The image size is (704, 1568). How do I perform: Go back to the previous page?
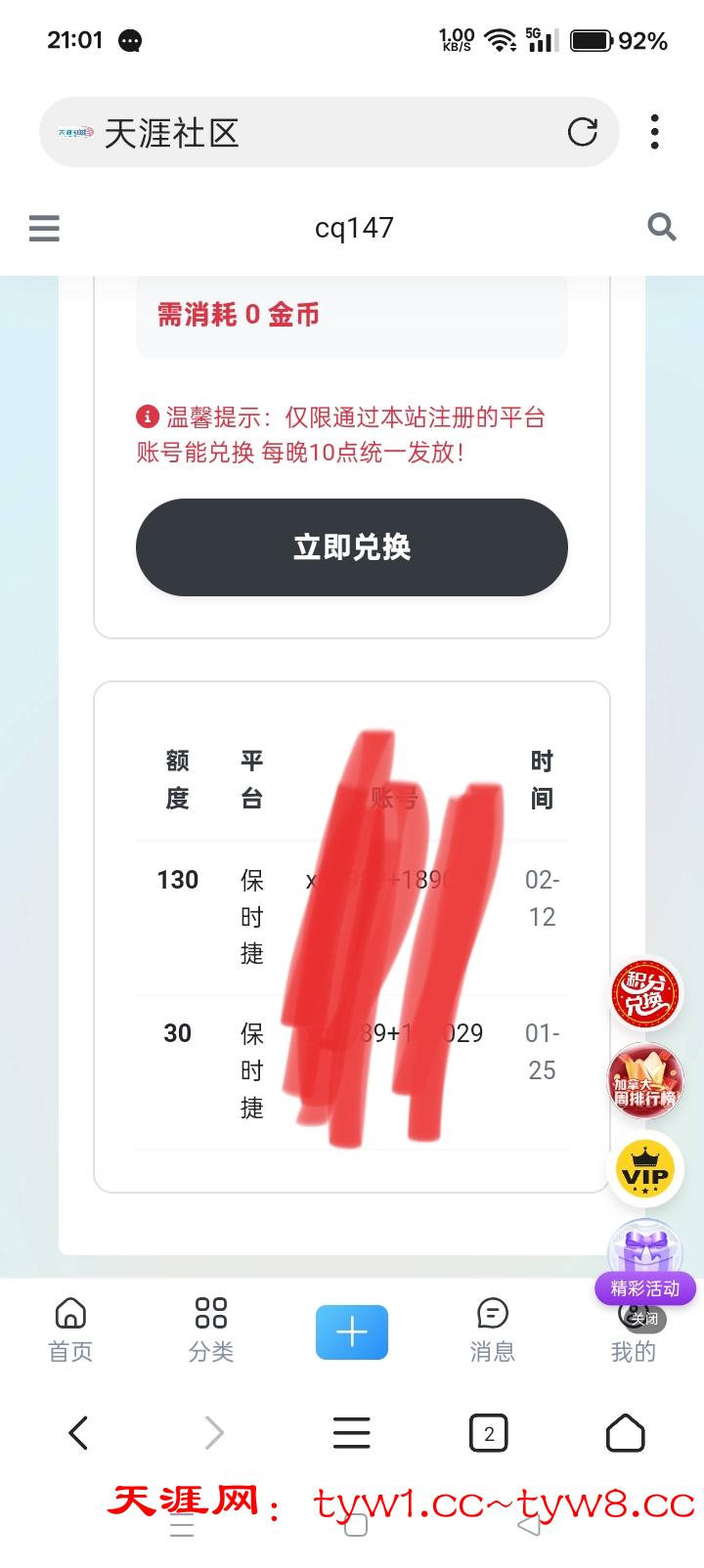pos(79,1433)
